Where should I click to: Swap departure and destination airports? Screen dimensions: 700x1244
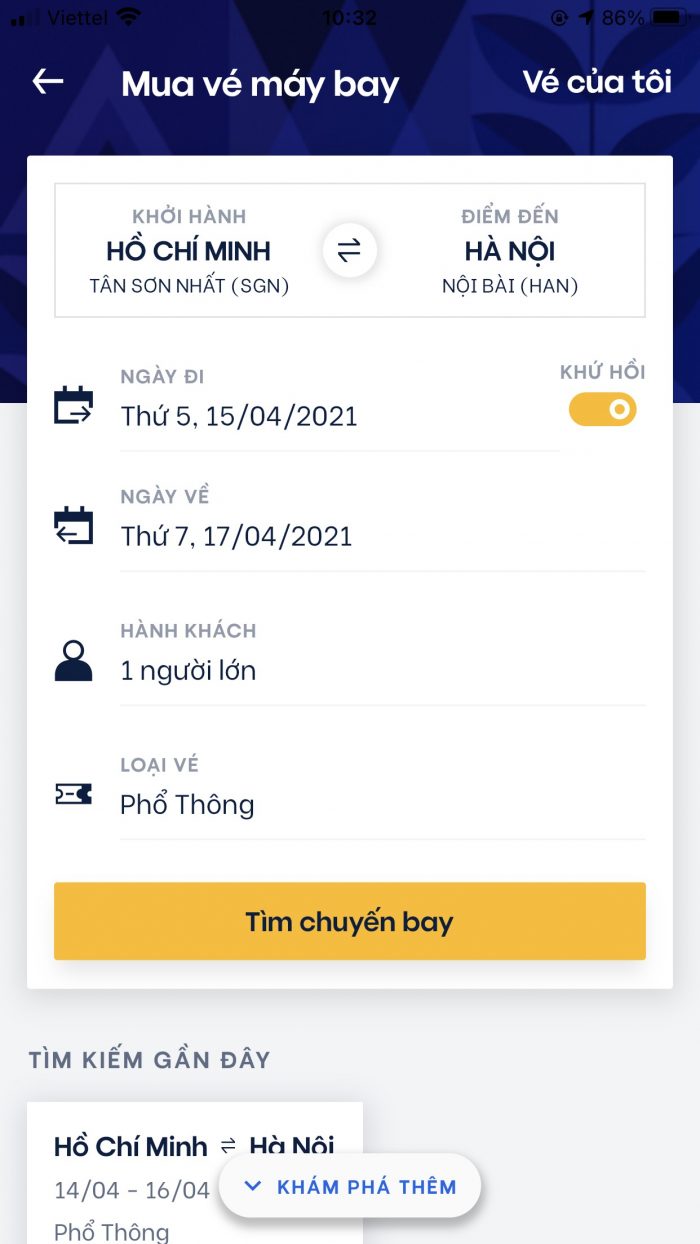(x=349, y=251)
